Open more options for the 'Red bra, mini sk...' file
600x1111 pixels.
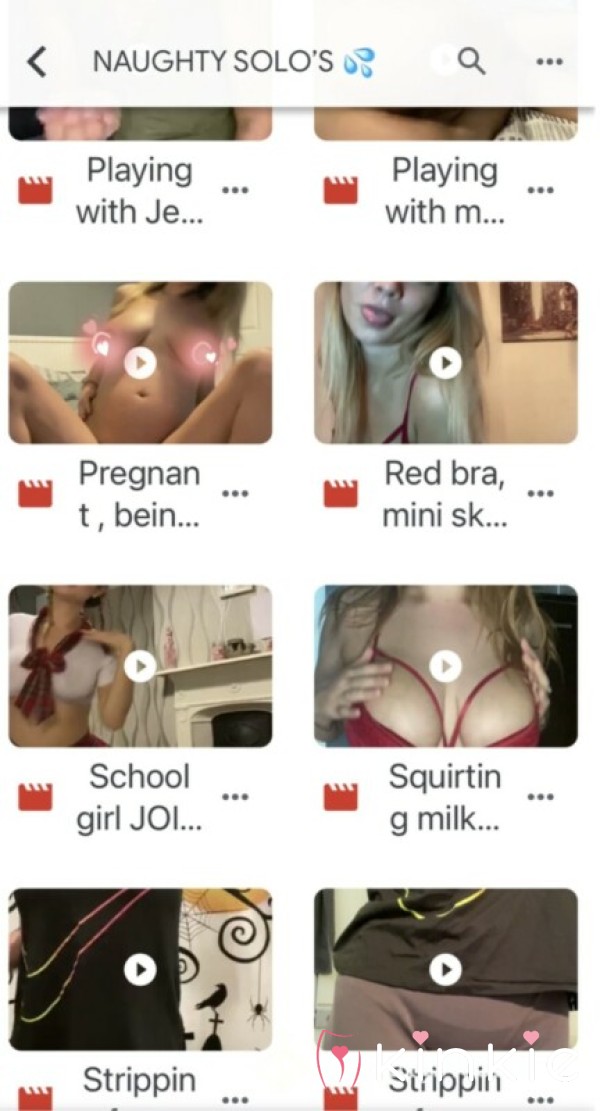(541, 493)
